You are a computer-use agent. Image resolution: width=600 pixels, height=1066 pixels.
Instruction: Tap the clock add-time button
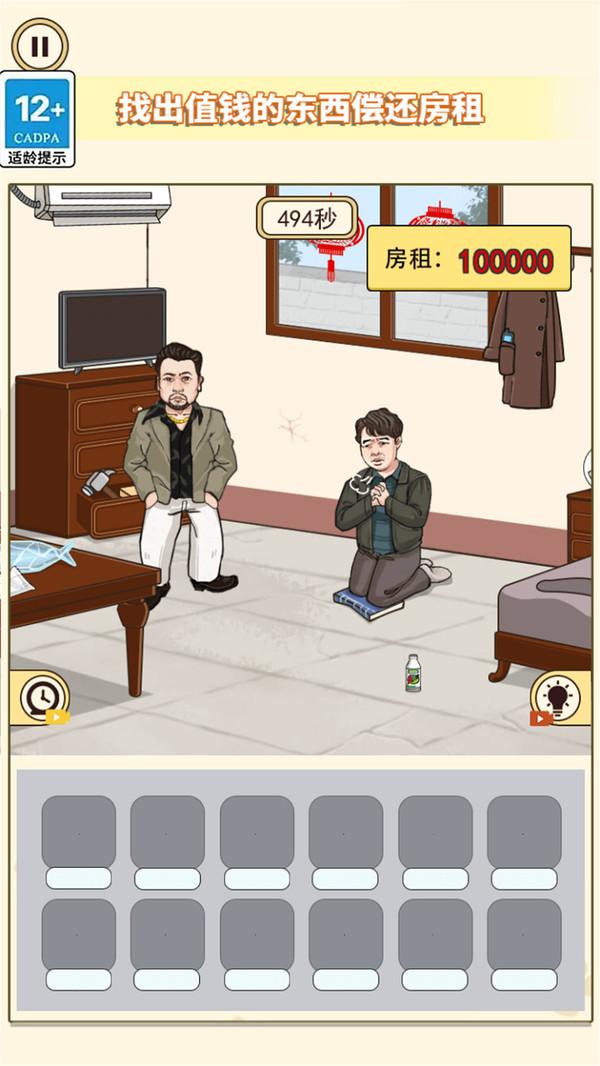41,694
